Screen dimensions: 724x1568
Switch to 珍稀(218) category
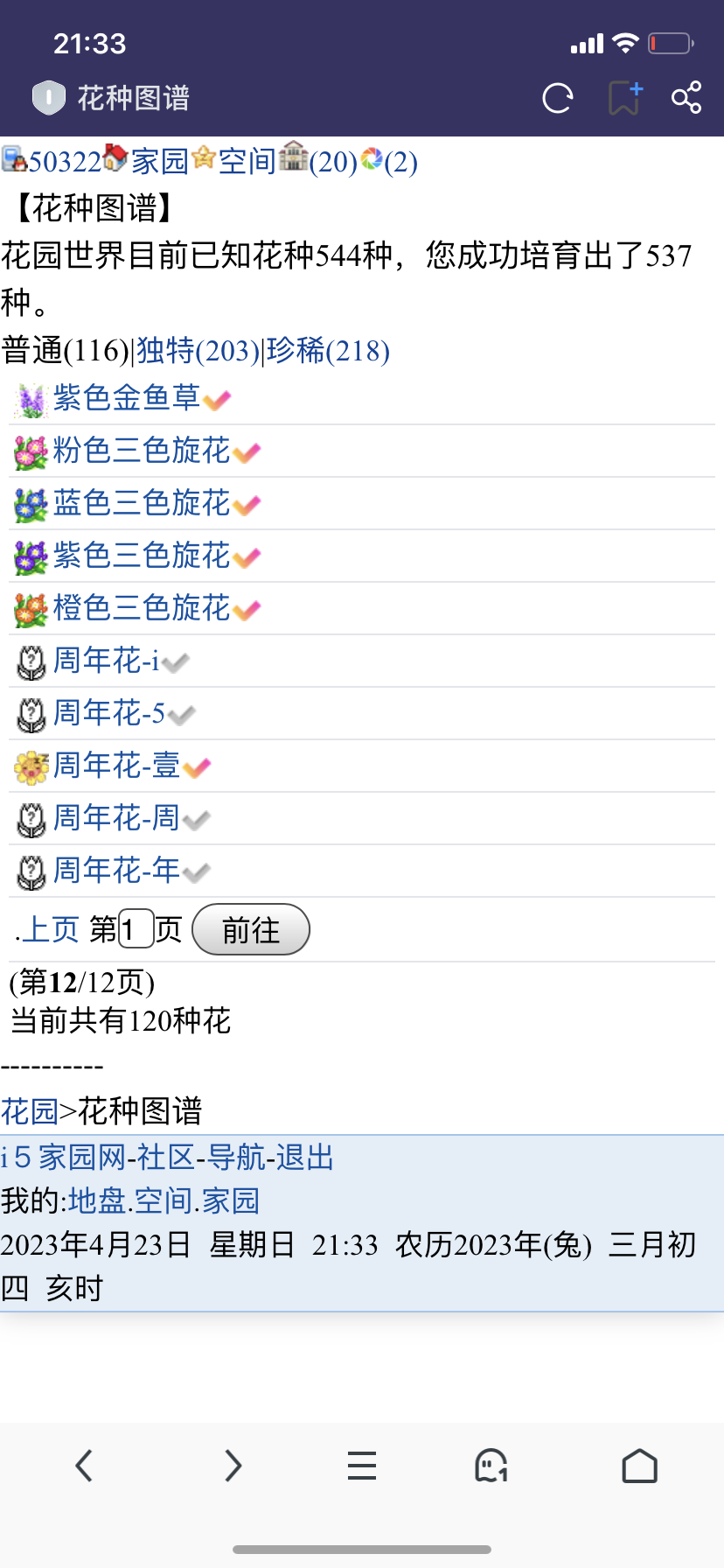328,351
